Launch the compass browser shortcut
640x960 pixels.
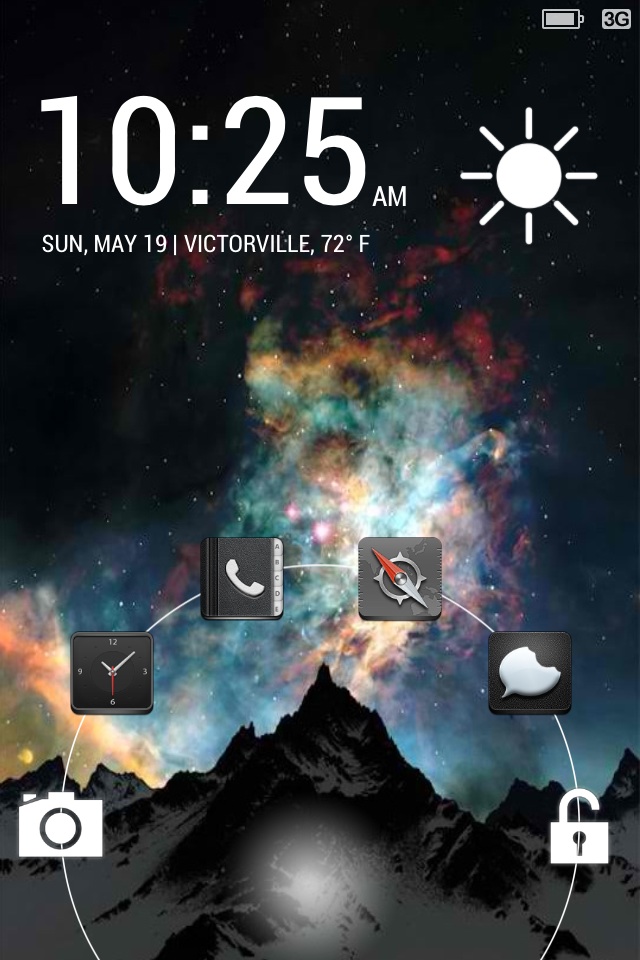pos(400,578)
